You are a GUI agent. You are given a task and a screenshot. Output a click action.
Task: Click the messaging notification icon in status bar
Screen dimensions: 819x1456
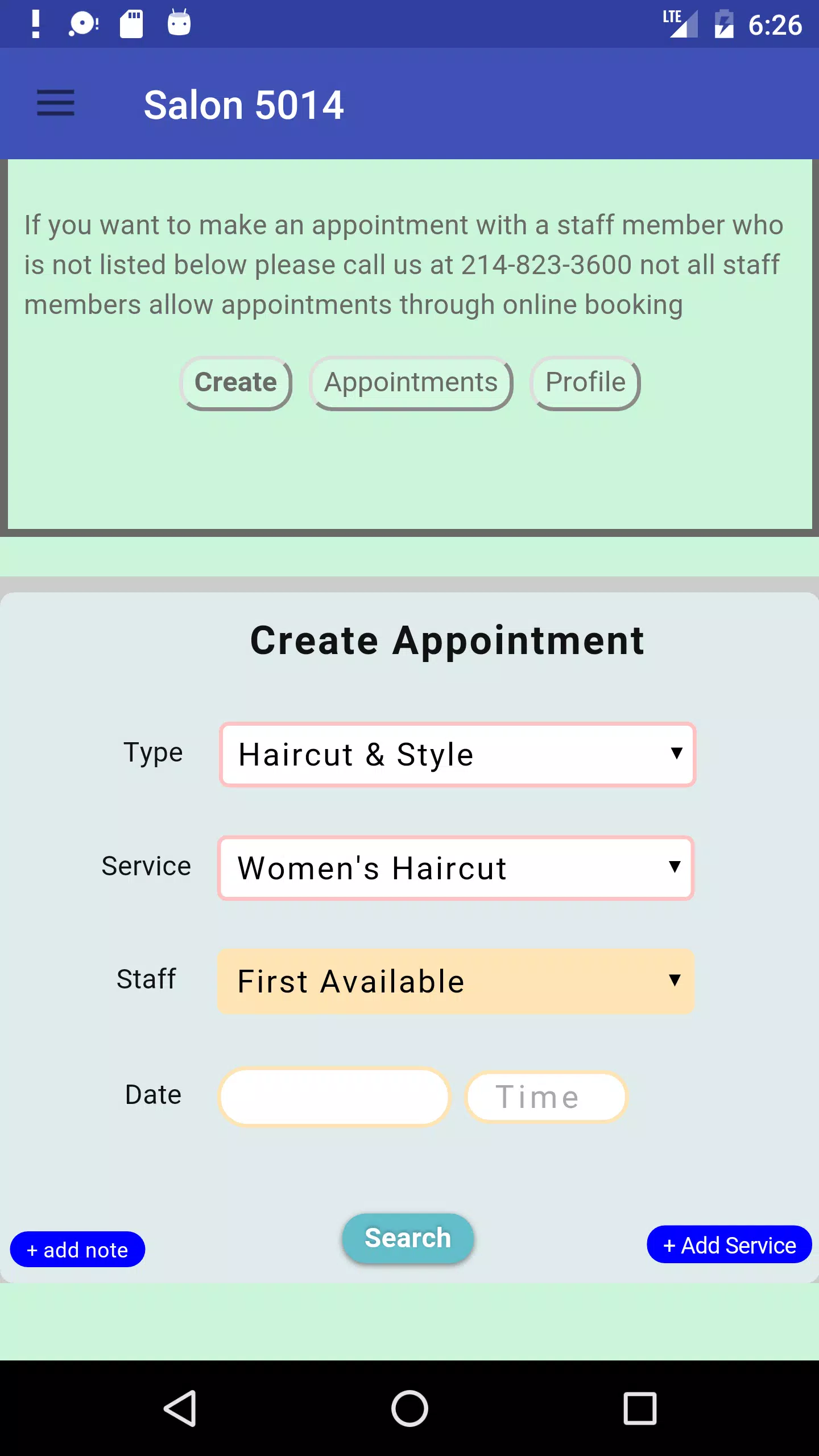[x=82, y=23]
